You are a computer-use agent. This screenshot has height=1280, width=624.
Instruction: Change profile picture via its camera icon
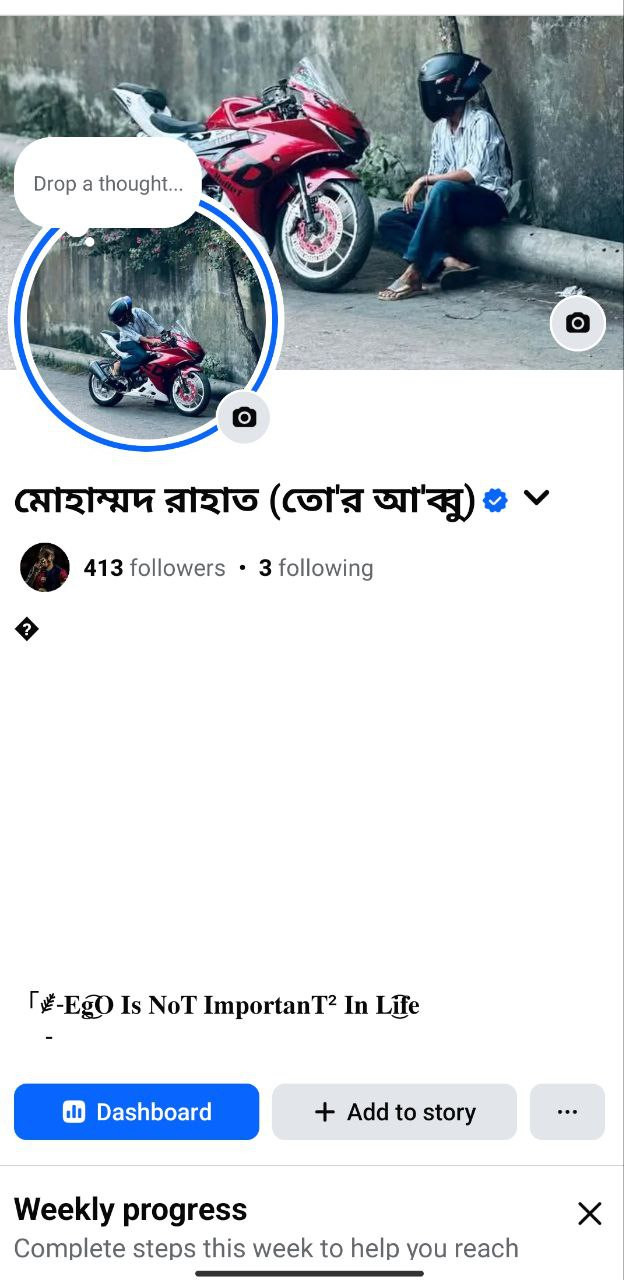(x=244, y=417)
